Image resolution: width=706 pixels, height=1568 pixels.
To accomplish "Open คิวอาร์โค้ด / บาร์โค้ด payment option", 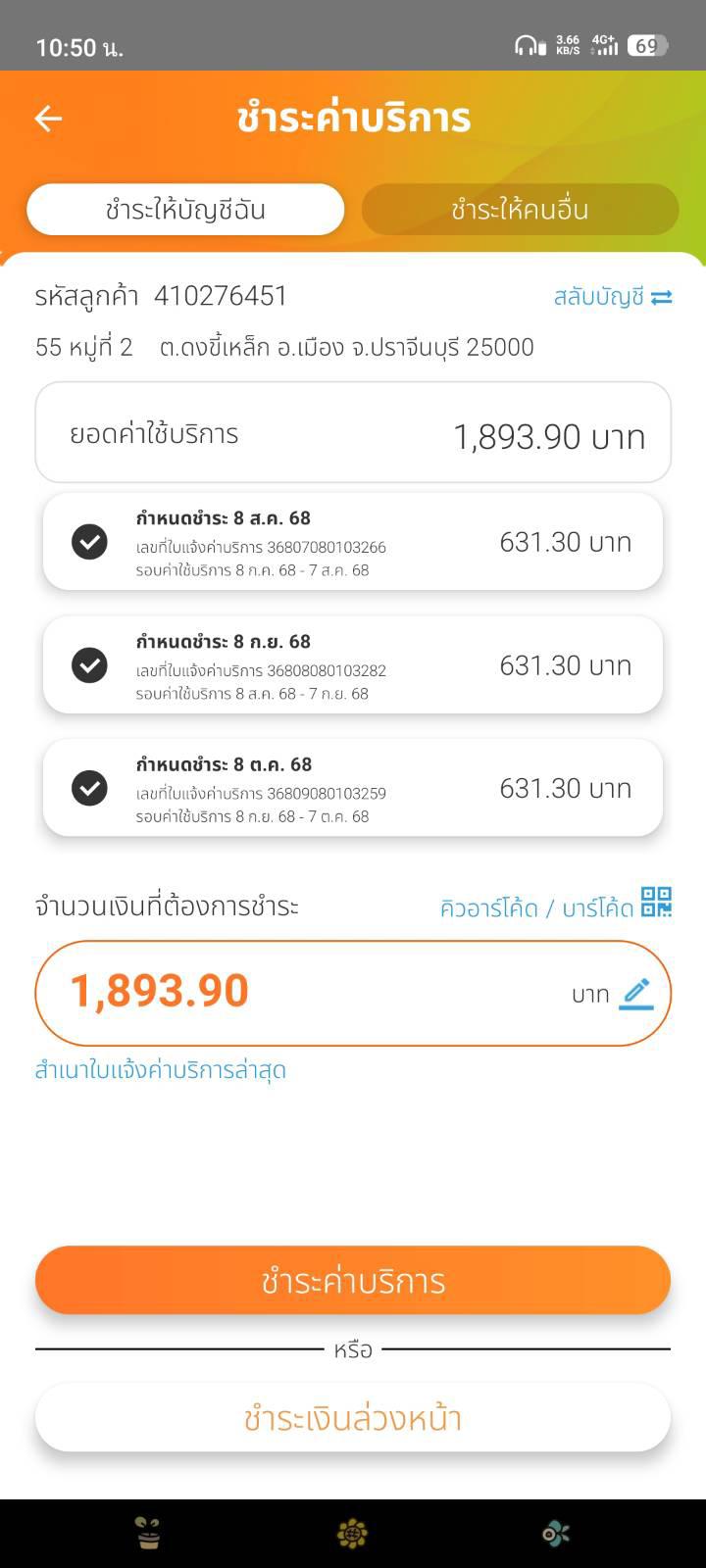I will pos(556,906).
